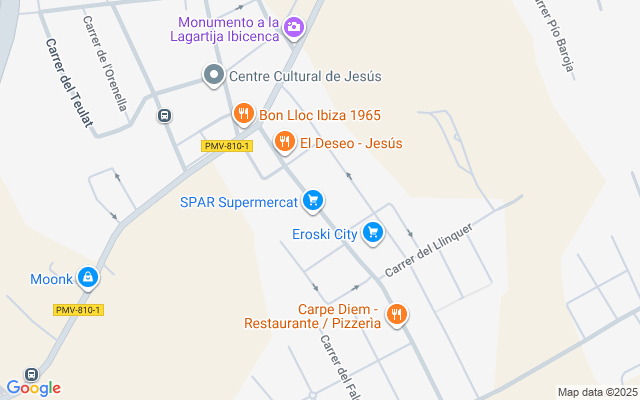Open the Eroski City store marker
The width and height of the screenshot is (640, 400).
(x=373, y=233)
